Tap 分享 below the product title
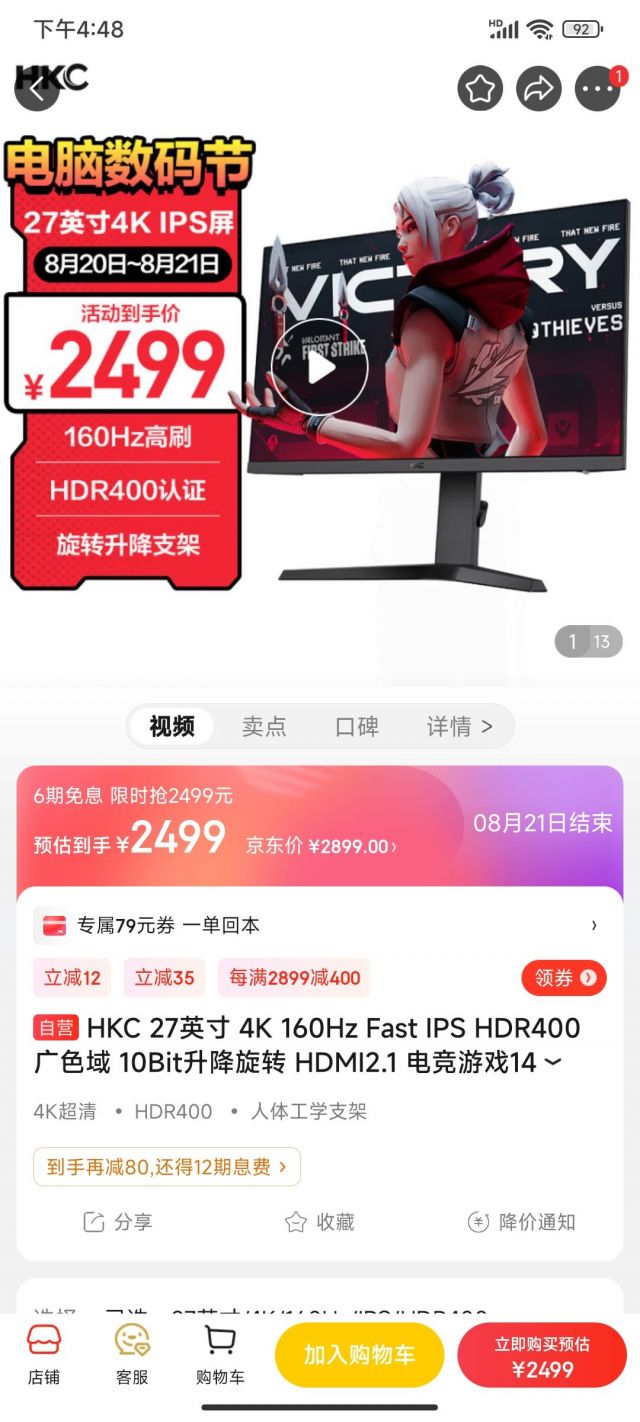Screen dimensions: 640x1422 pyautogui.click(x=118, y=1222)
